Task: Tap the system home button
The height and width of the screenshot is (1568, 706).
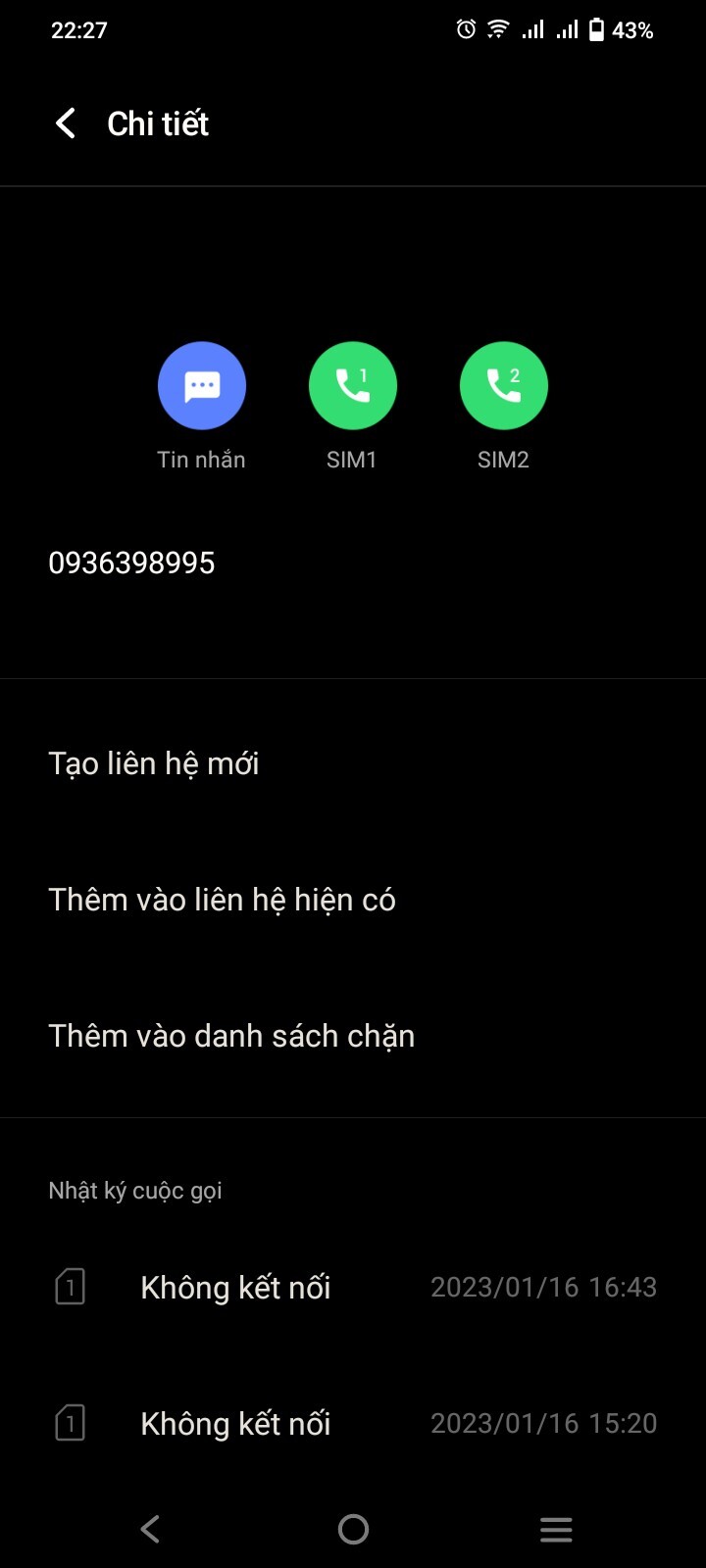Action: tap(353, 1529)
